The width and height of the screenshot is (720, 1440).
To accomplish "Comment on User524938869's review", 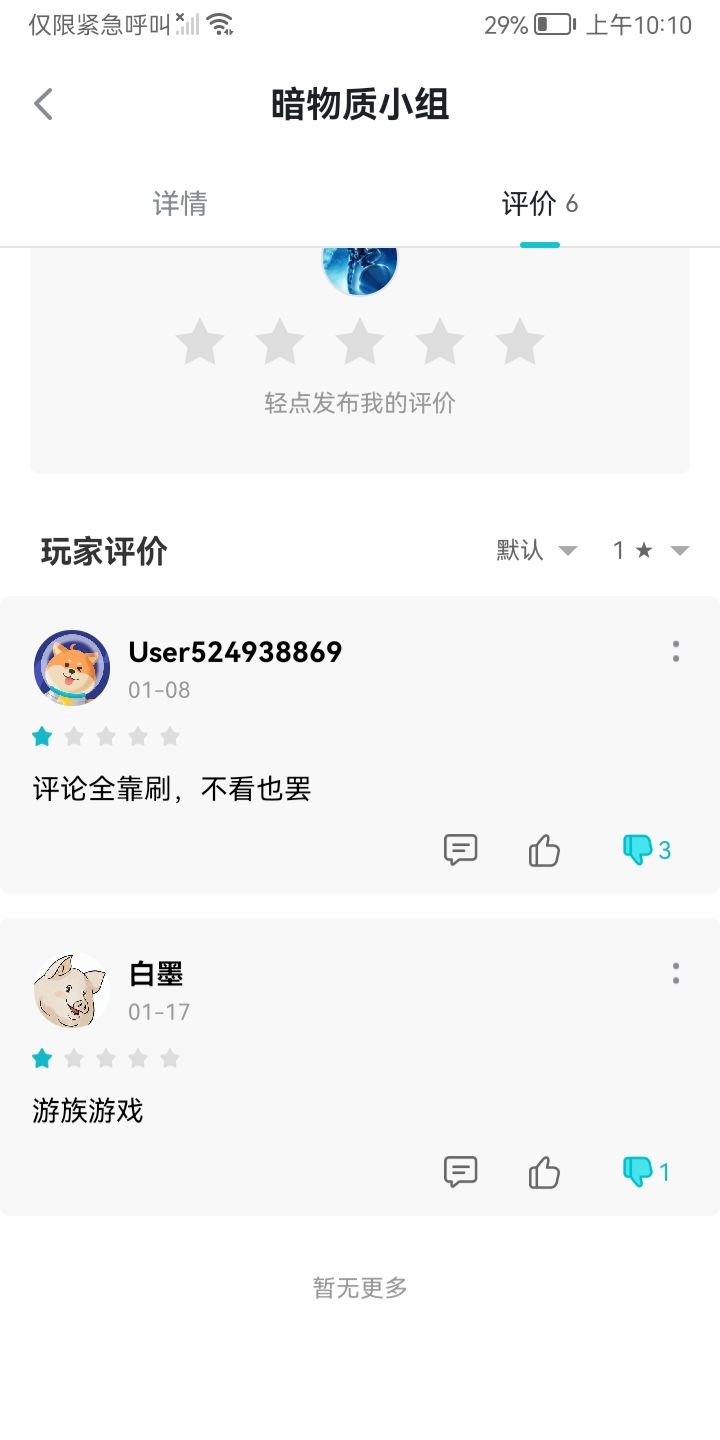I will pyautogui.click(x=460, y=850).
